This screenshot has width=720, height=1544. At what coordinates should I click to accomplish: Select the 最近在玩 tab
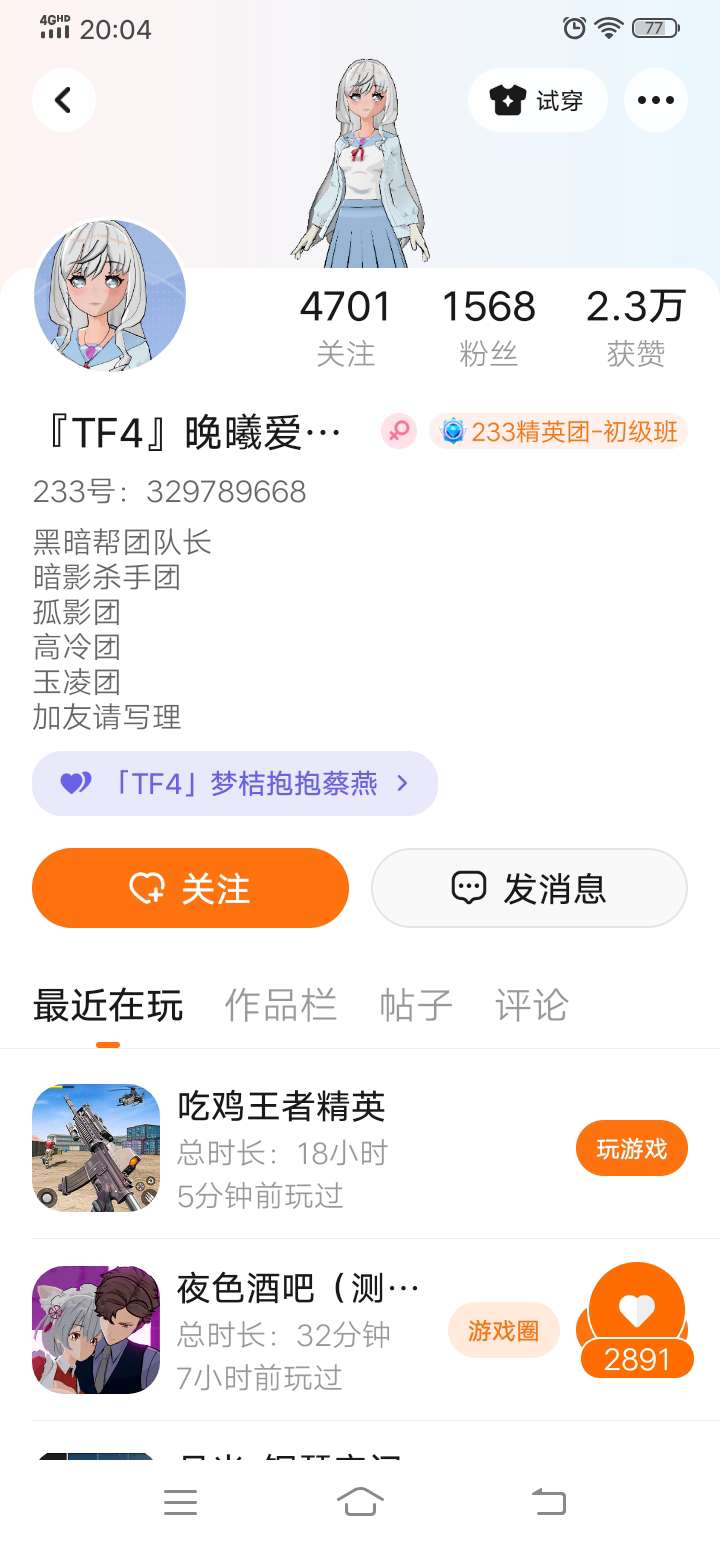click(x=108, y=1005)
